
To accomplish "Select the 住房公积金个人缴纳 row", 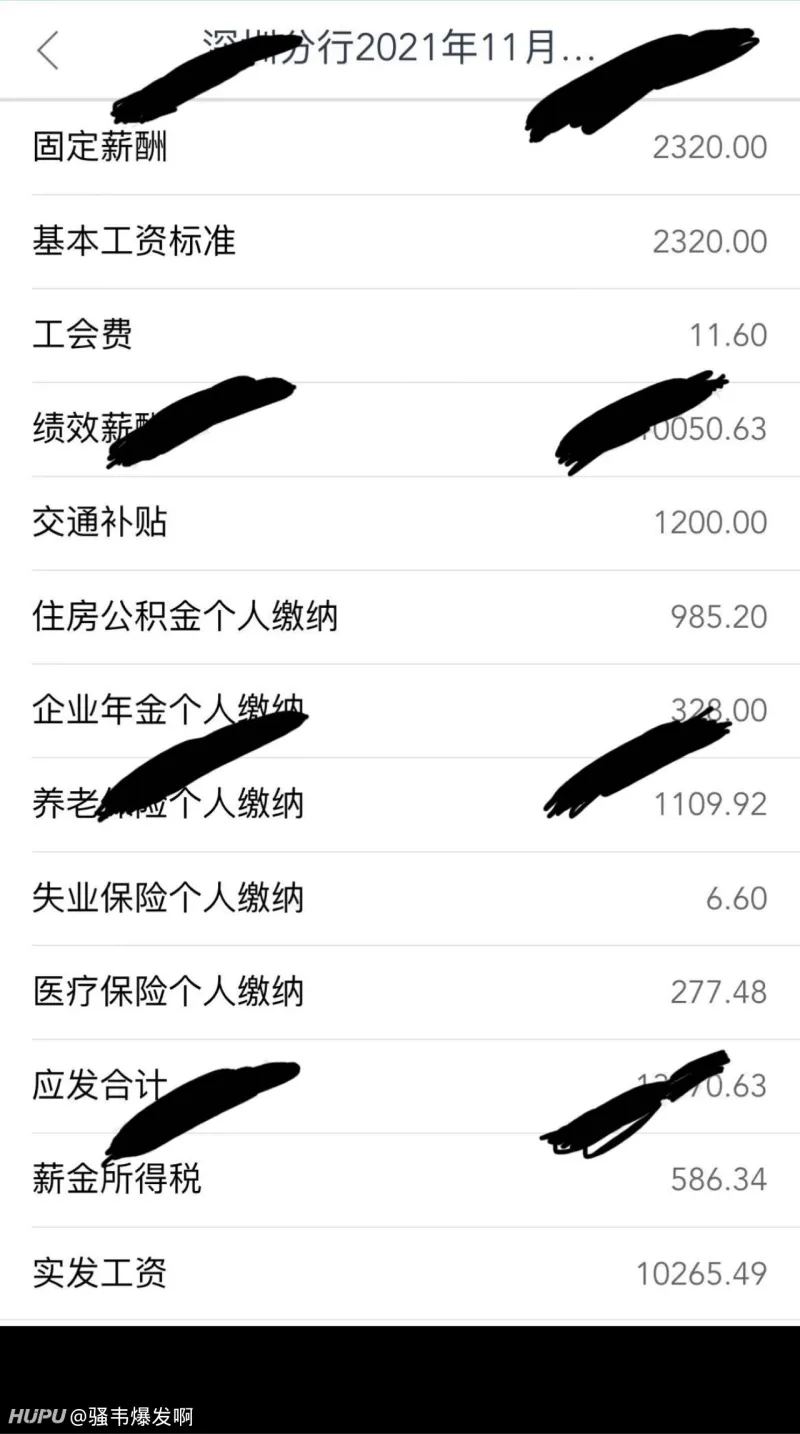I will [186, 617].
